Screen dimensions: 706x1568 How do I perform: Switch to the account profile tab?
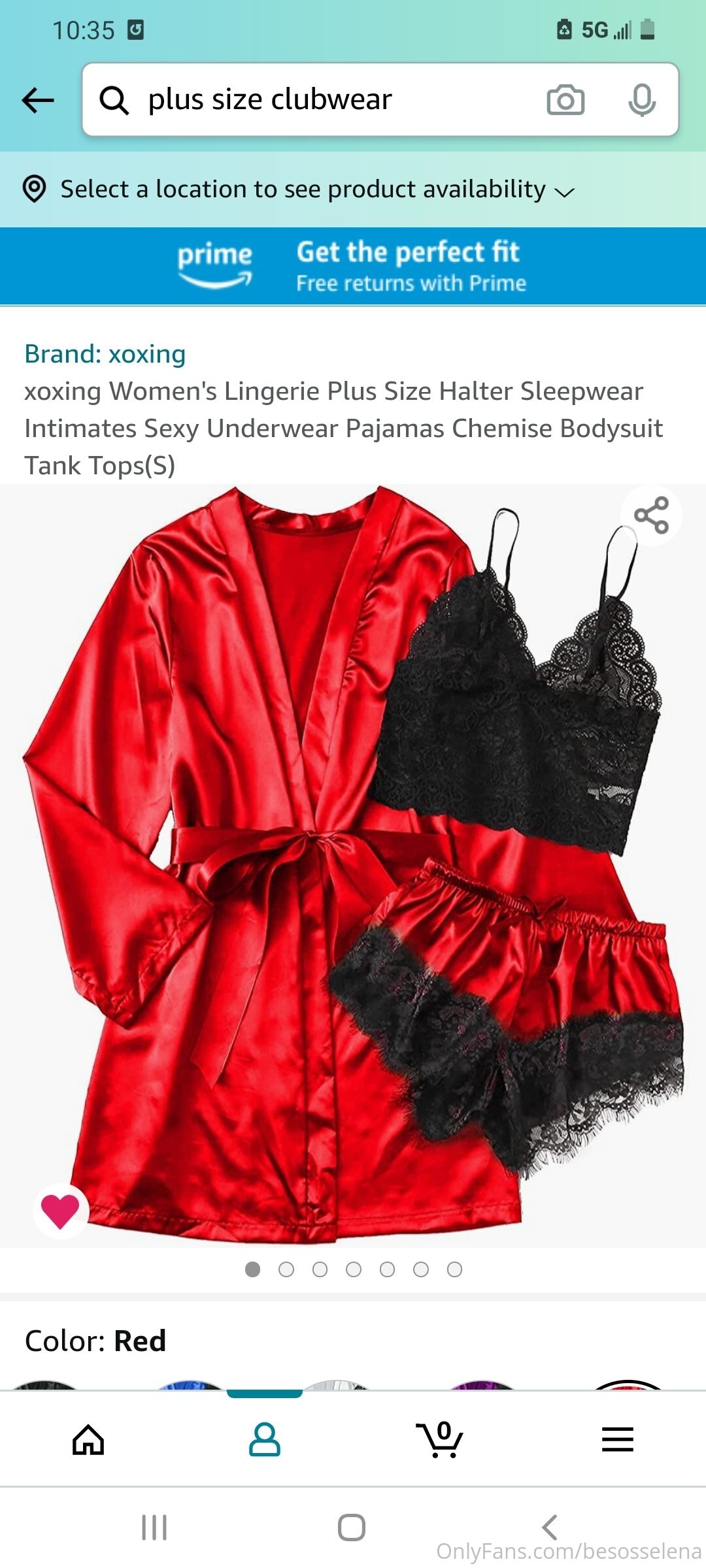point(265,1439)
